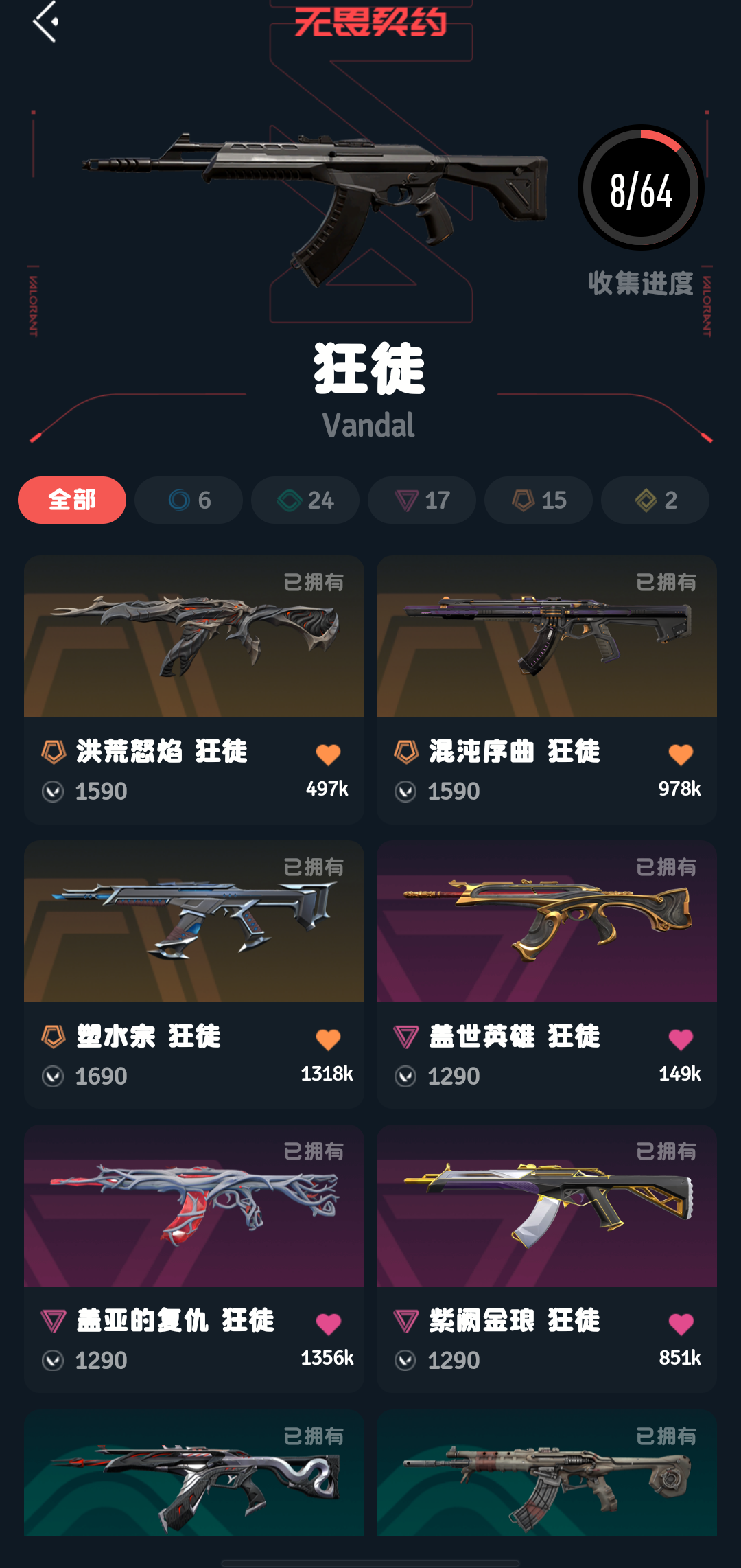Go back using the top-left arrow
This screenshot has height=1568, width=741.
[45, 22]
